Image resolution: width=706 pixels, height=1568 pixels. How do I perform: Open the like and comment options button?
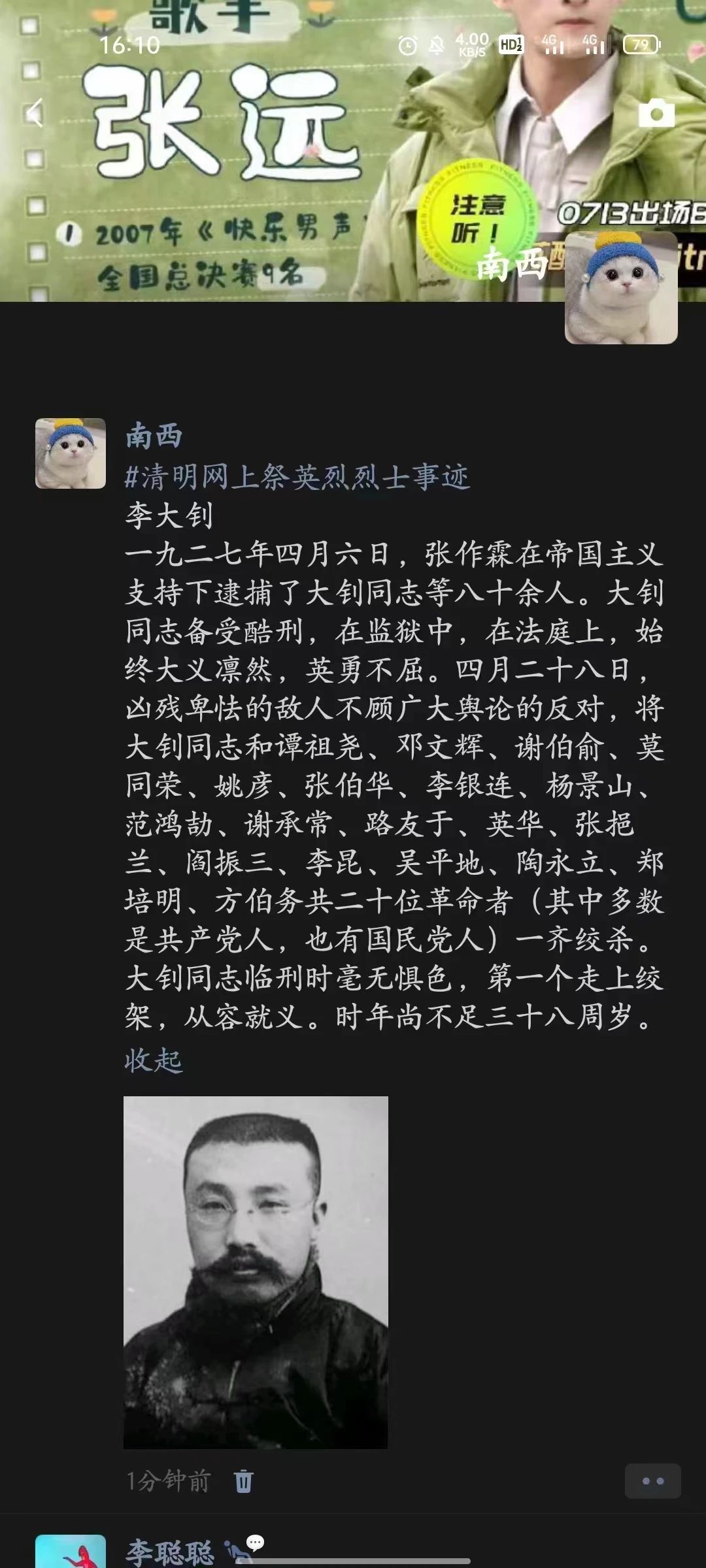(x=652, y=1481)
